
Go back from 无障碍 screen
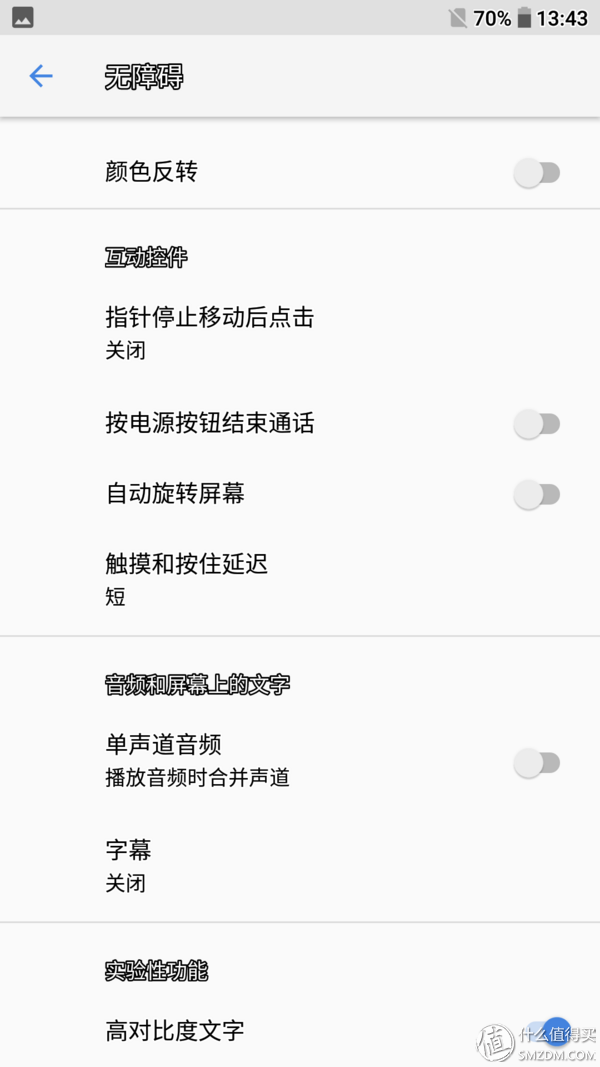41,76
